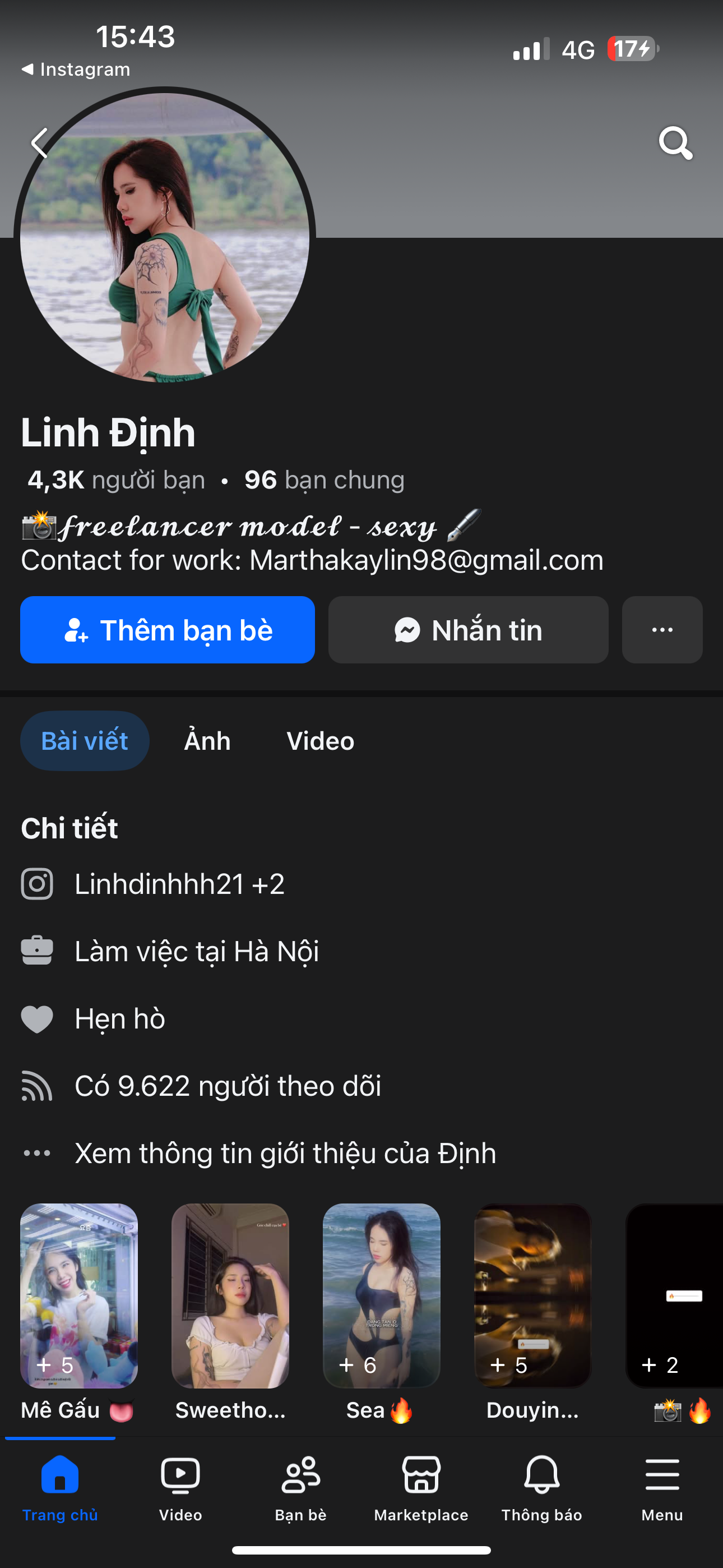Open the three-dot more options button
The height and width of the screenshot is (1568, 723).
661,630
